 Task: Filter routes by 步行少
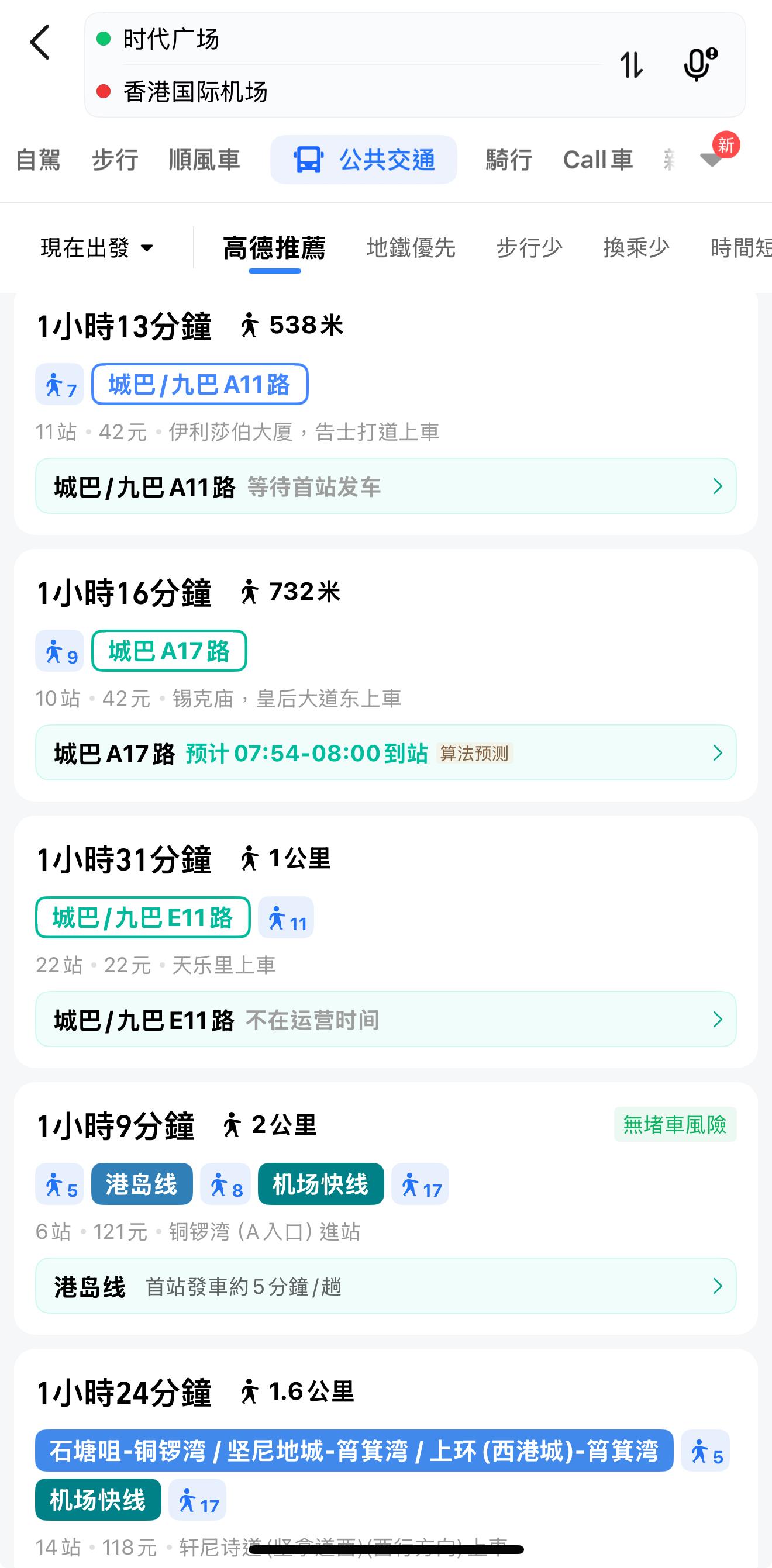[529, 248]
